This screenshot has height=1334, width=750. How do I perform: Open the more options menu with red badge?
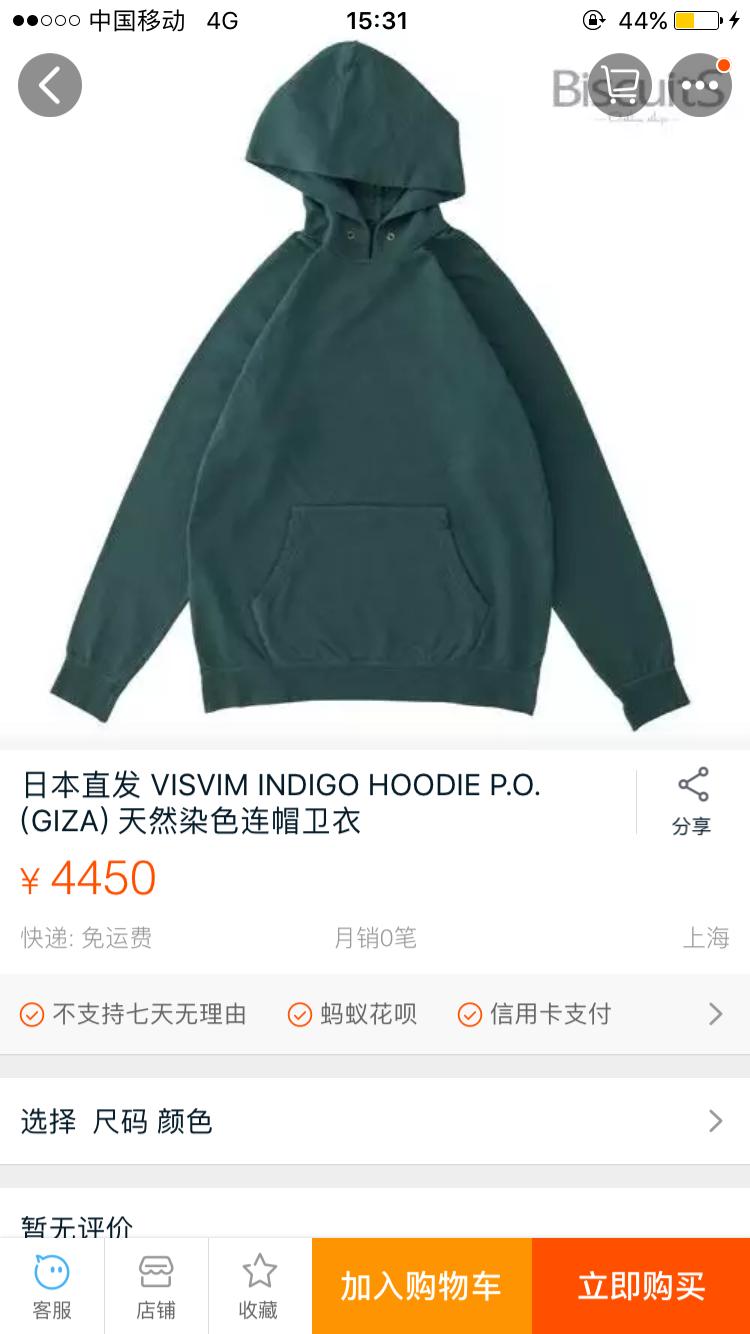pos(697,85)
